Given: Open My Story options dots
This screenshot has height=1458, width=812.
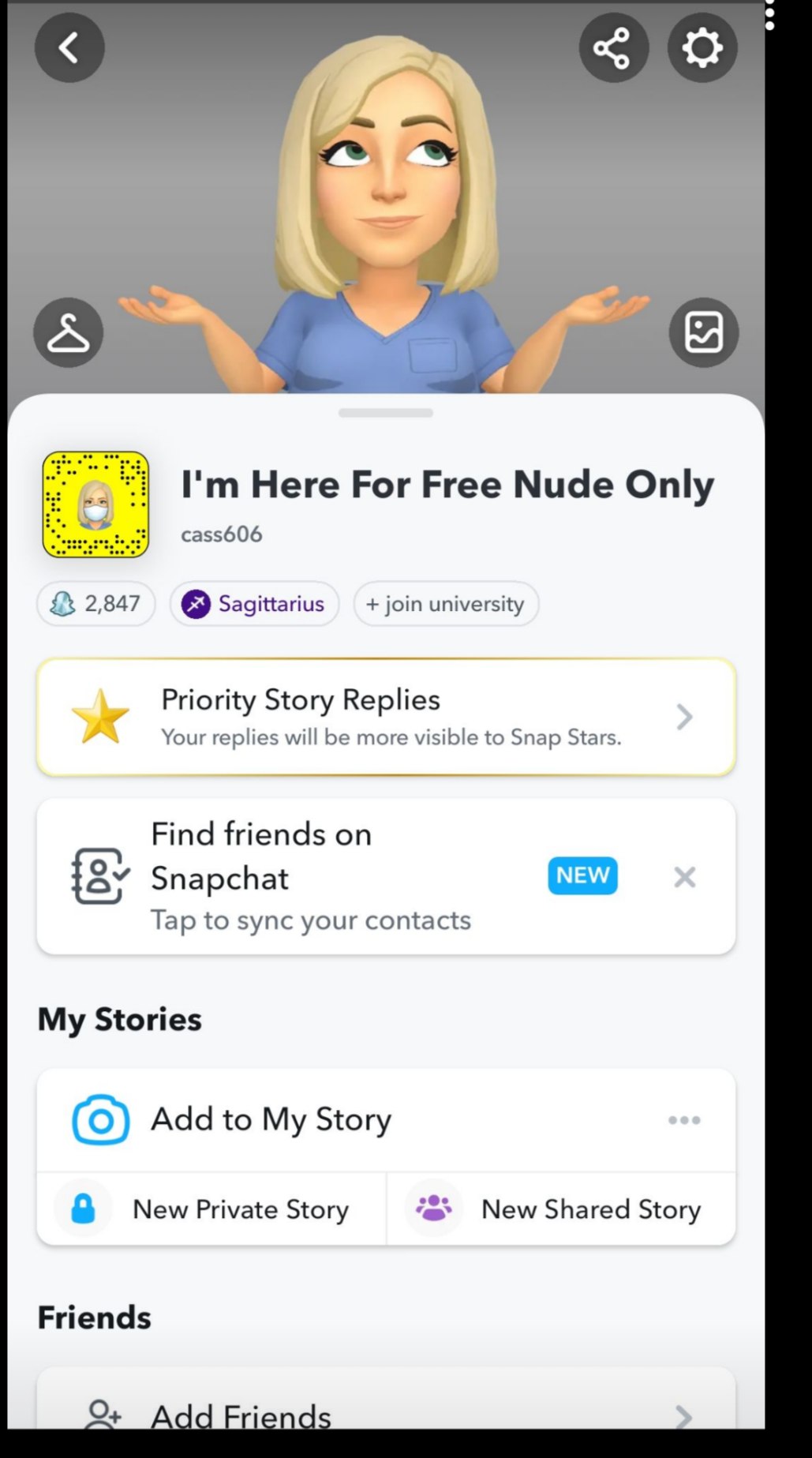Looking at the screenshot, I should (x=684, y=1120).
